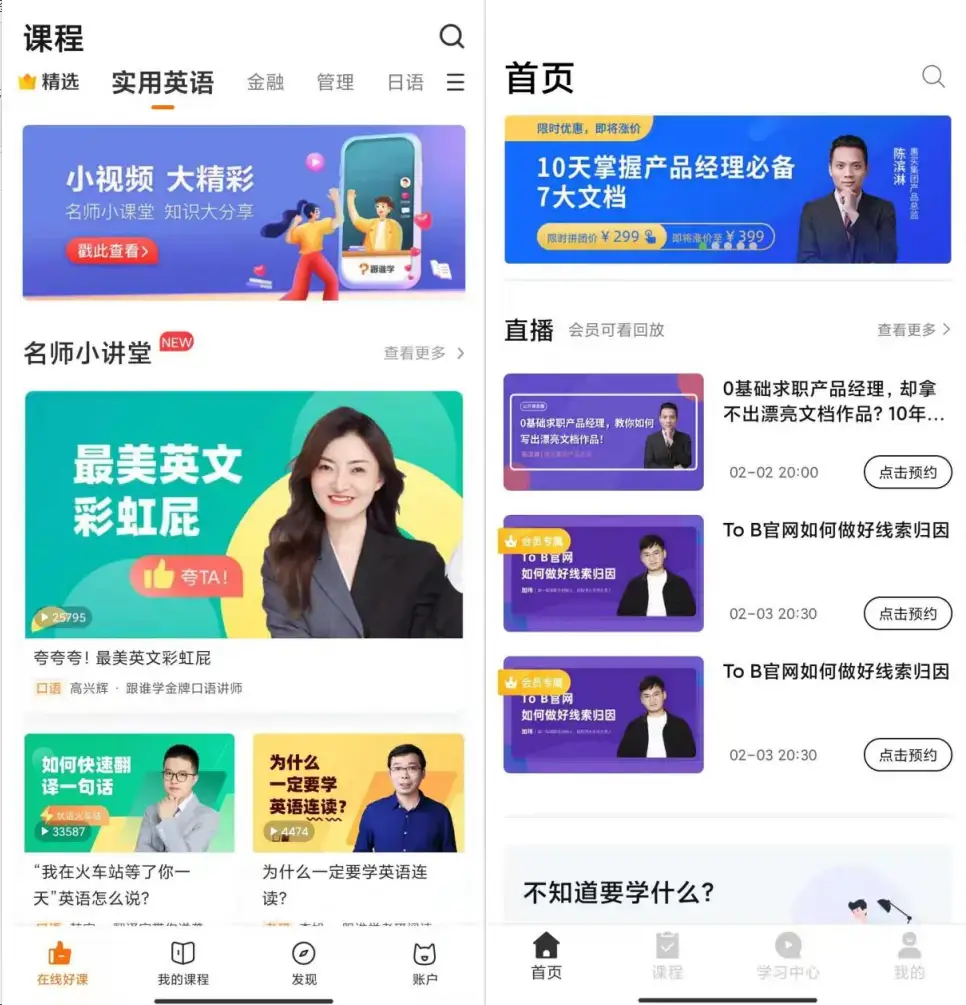This screenshot has height=1005, width=966.
Task: Open the 为什么一定要学英语连读 video
Action: (358, 793)
